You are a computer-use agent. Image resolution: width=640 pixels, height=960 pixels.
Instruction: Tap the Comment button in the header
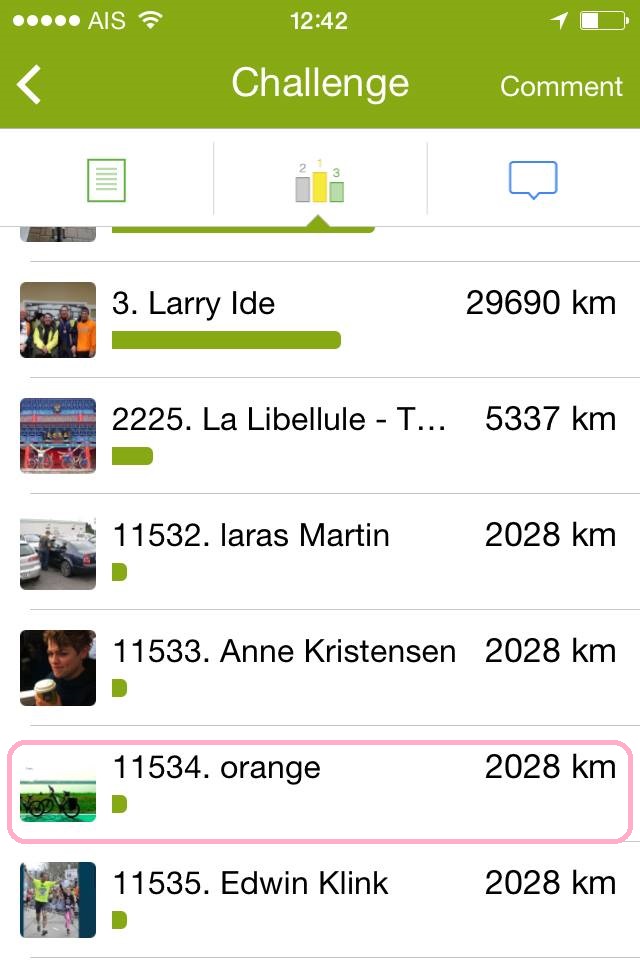pyautogui.click(x=561, y=87)
